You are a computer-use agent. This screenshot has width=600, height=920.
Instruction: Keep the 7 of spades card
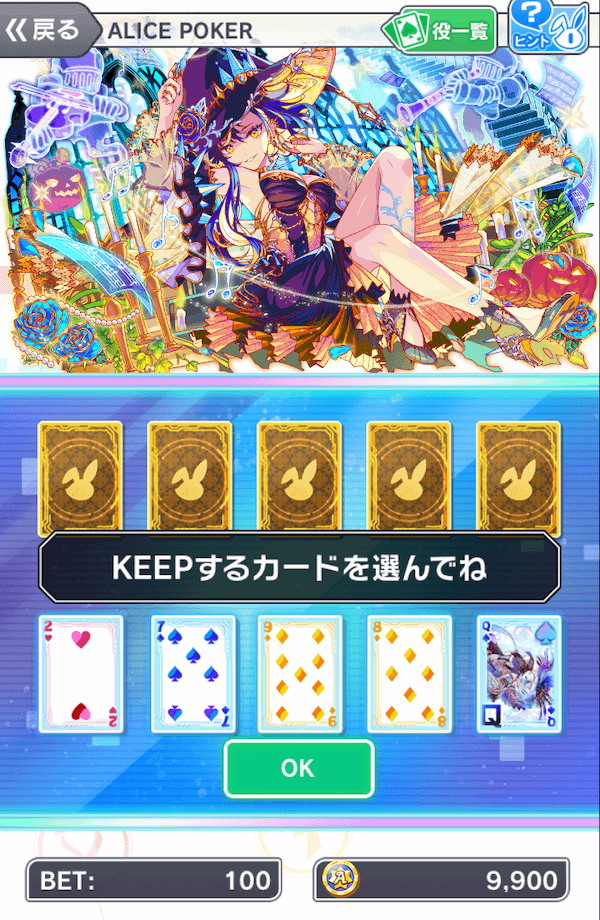(x=192, y=674)
